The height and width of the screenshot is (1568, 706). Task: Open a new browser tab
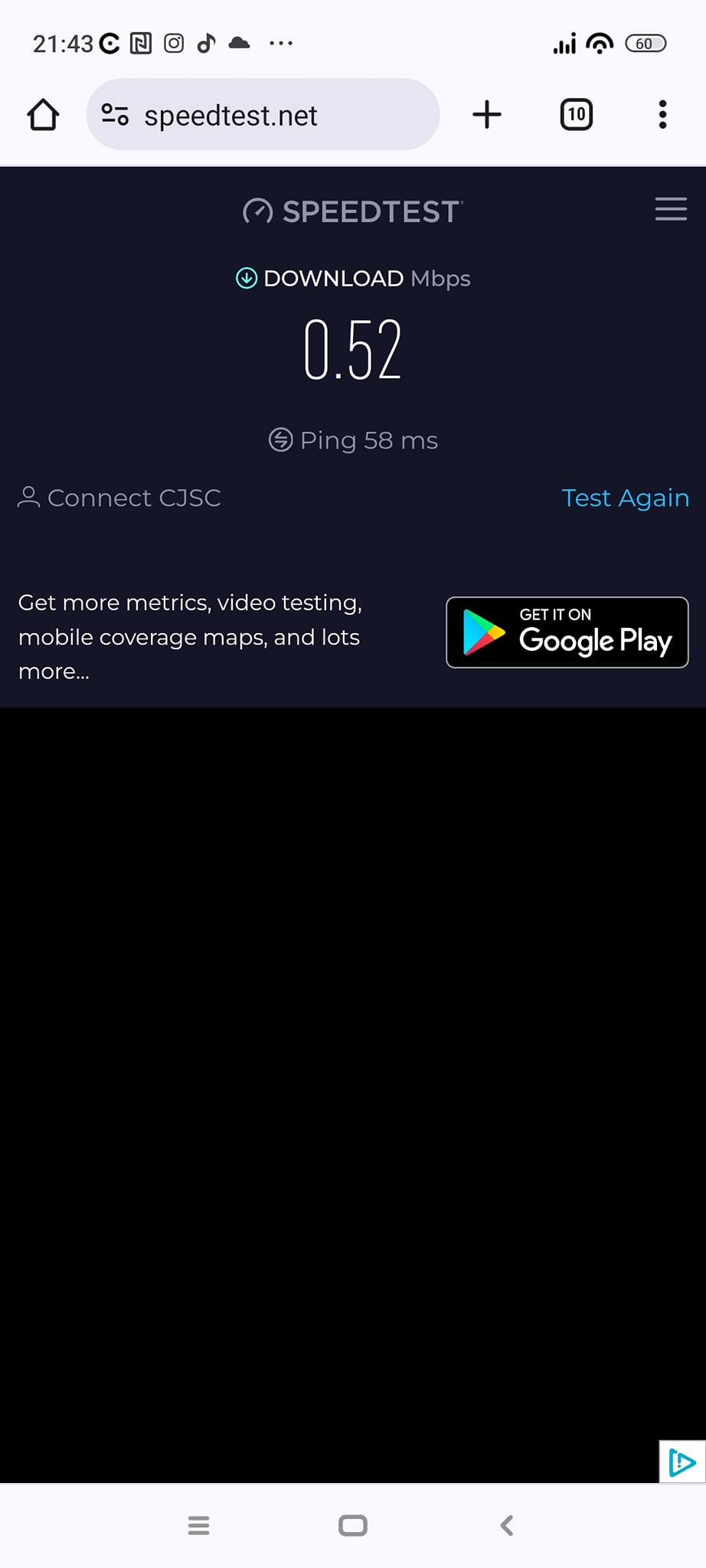(x=487, y=115)
